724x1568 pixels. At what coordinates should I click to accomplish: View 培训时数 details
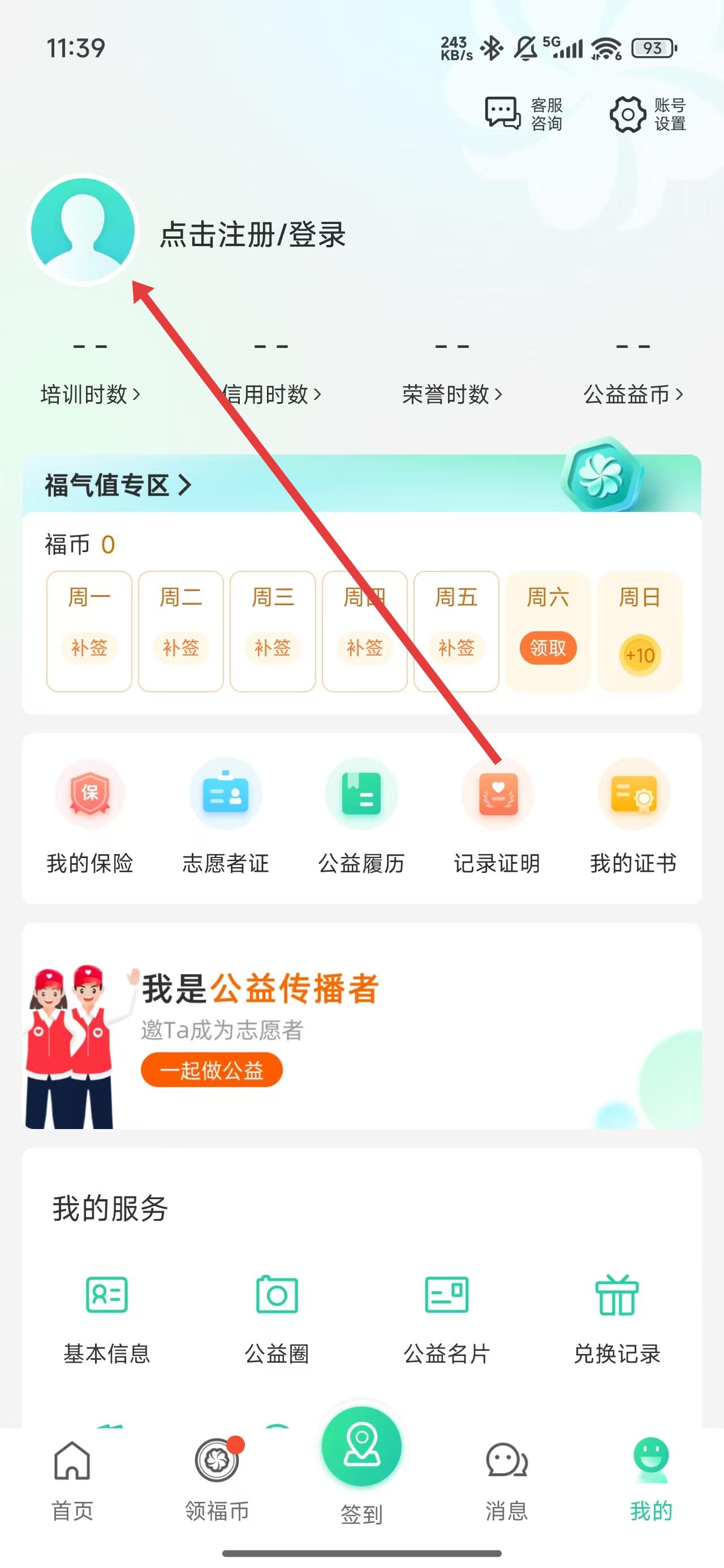[x=90, y=394]
